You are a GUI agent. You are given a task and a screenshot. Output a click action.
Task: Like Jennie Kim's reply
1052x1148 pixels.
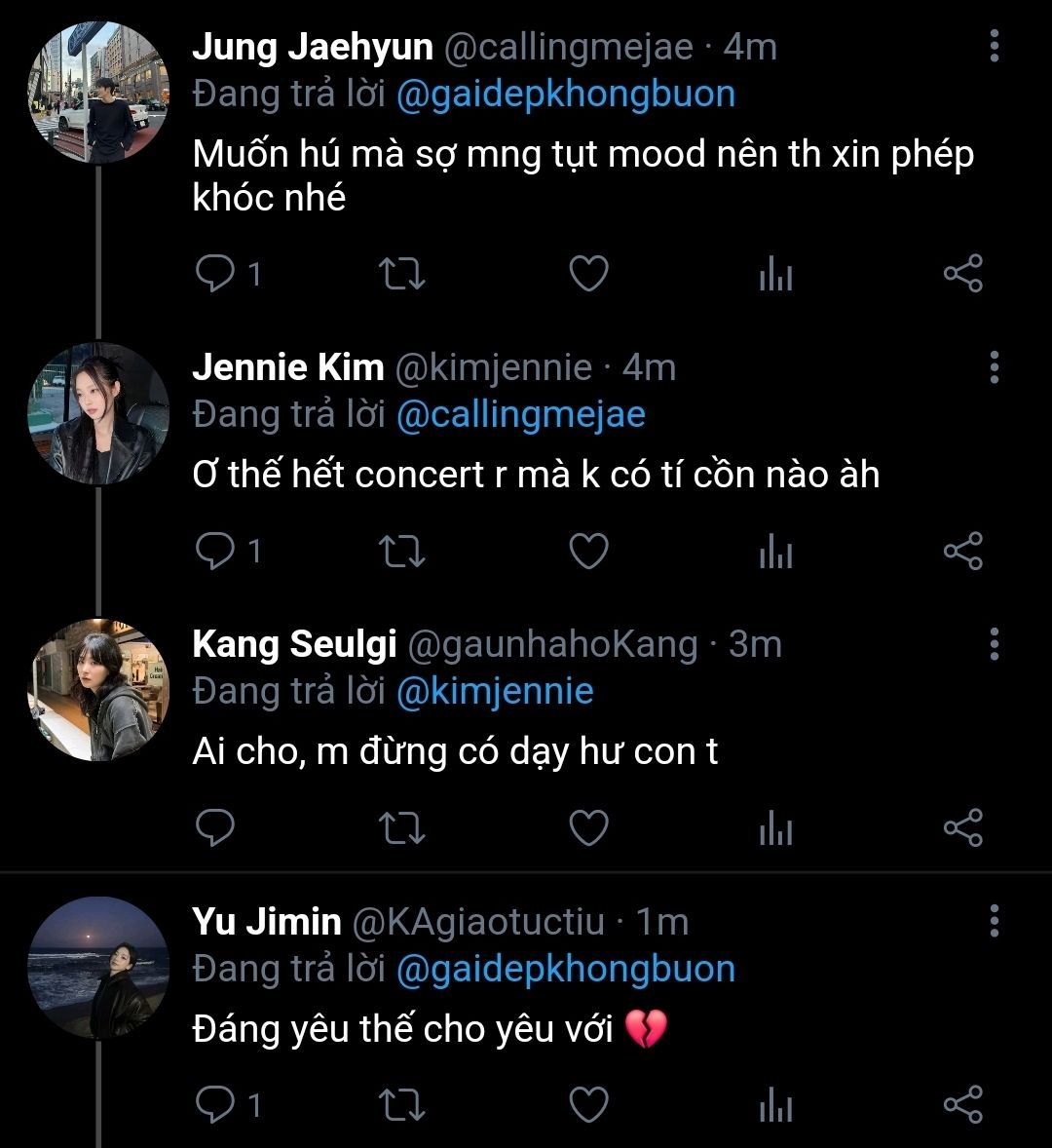click(588, 552)
